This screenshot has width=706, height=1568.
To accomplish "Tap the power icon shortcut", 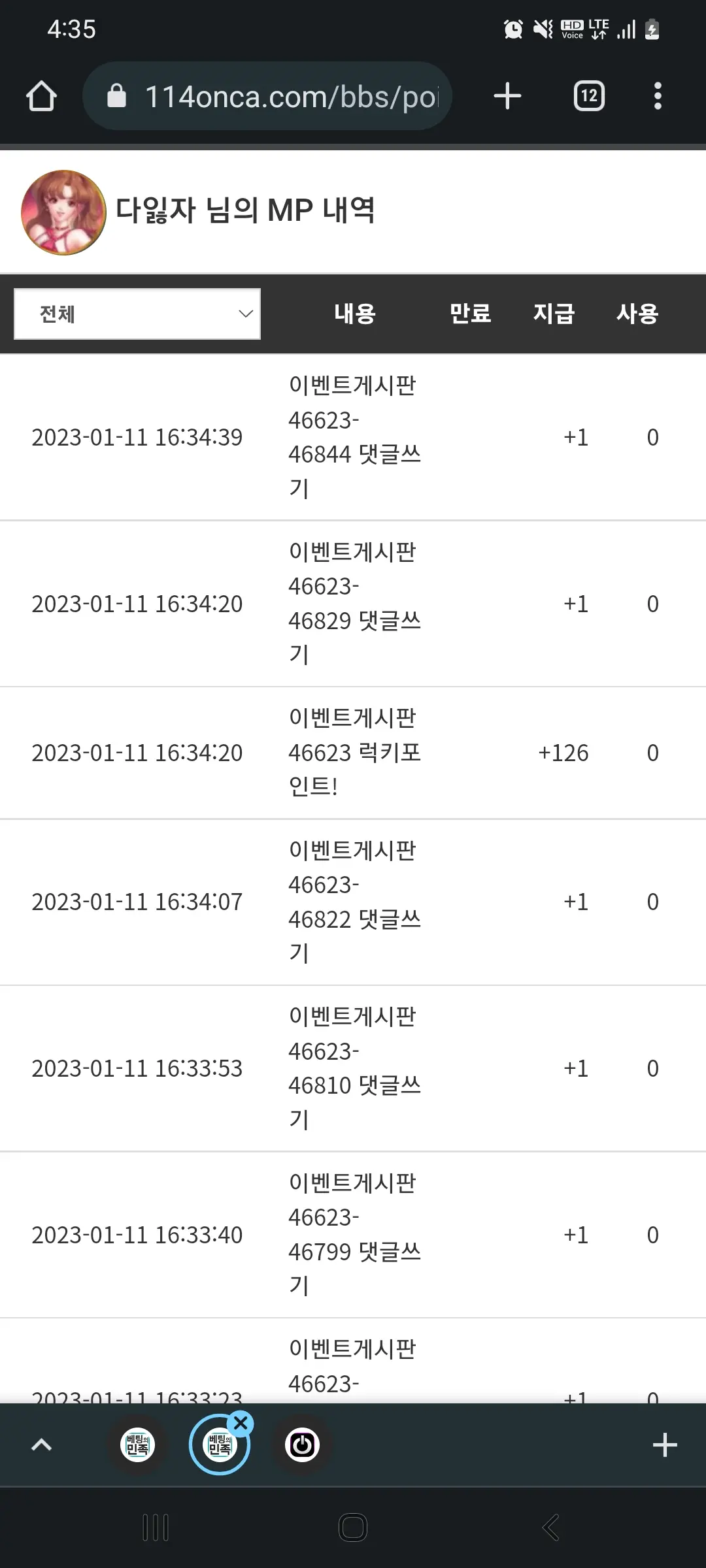I will pos(302,1445).
